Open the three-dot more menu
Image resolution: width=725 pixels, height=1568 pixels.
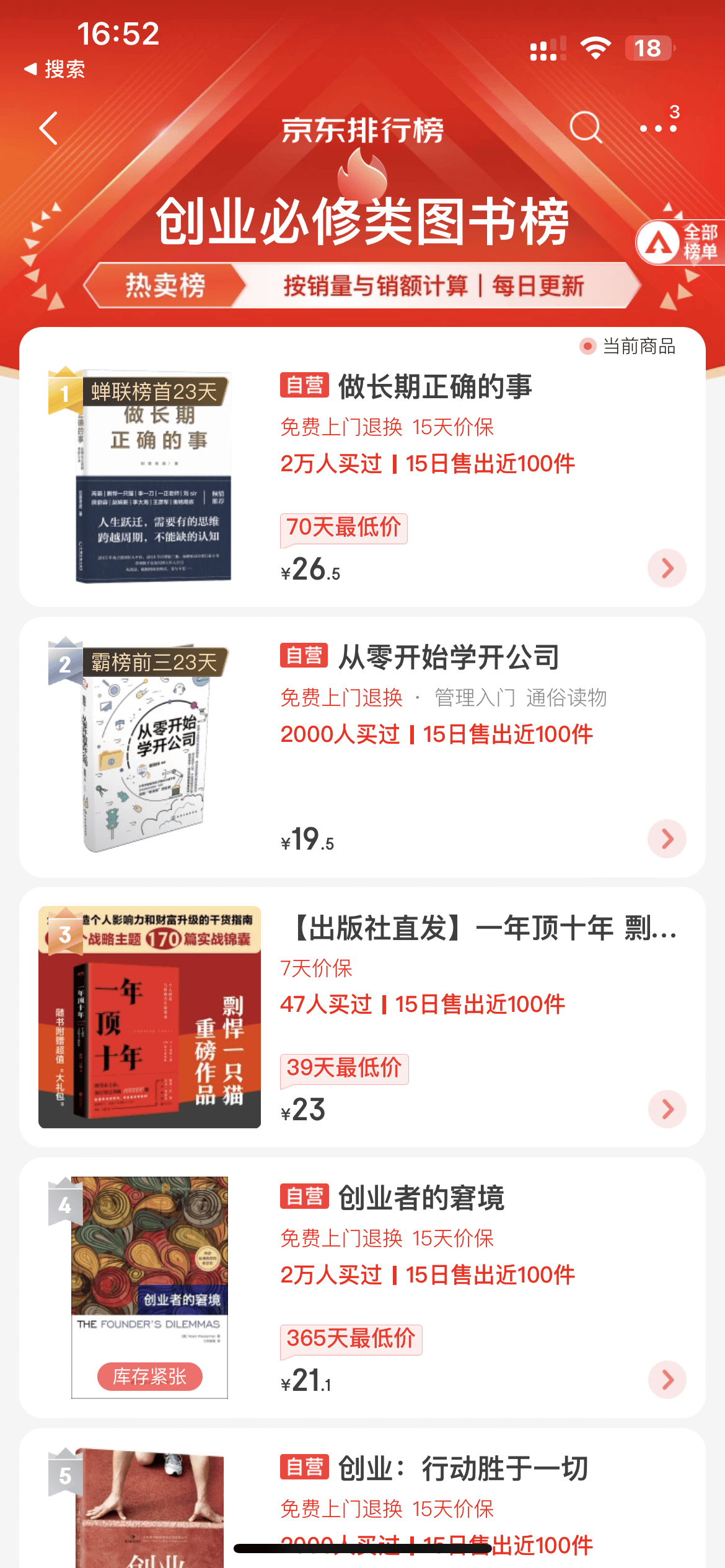point(658,128)
